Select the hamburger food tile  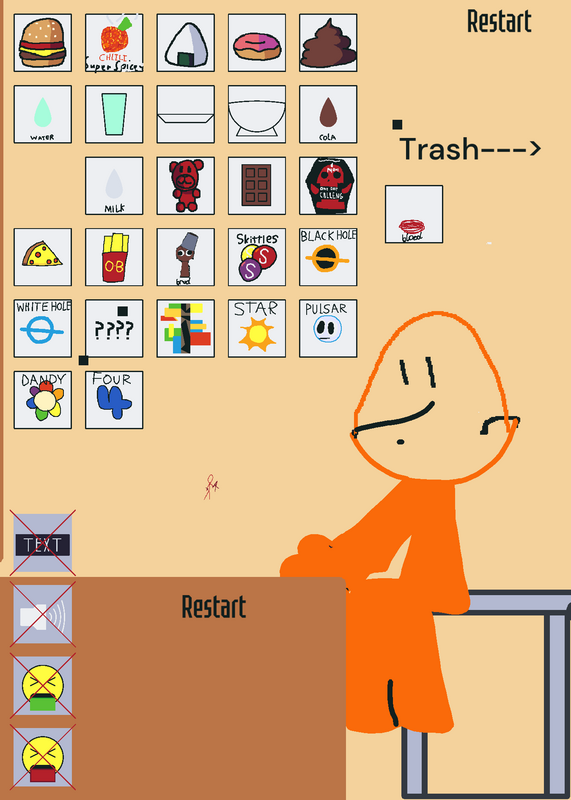point(43,43)
